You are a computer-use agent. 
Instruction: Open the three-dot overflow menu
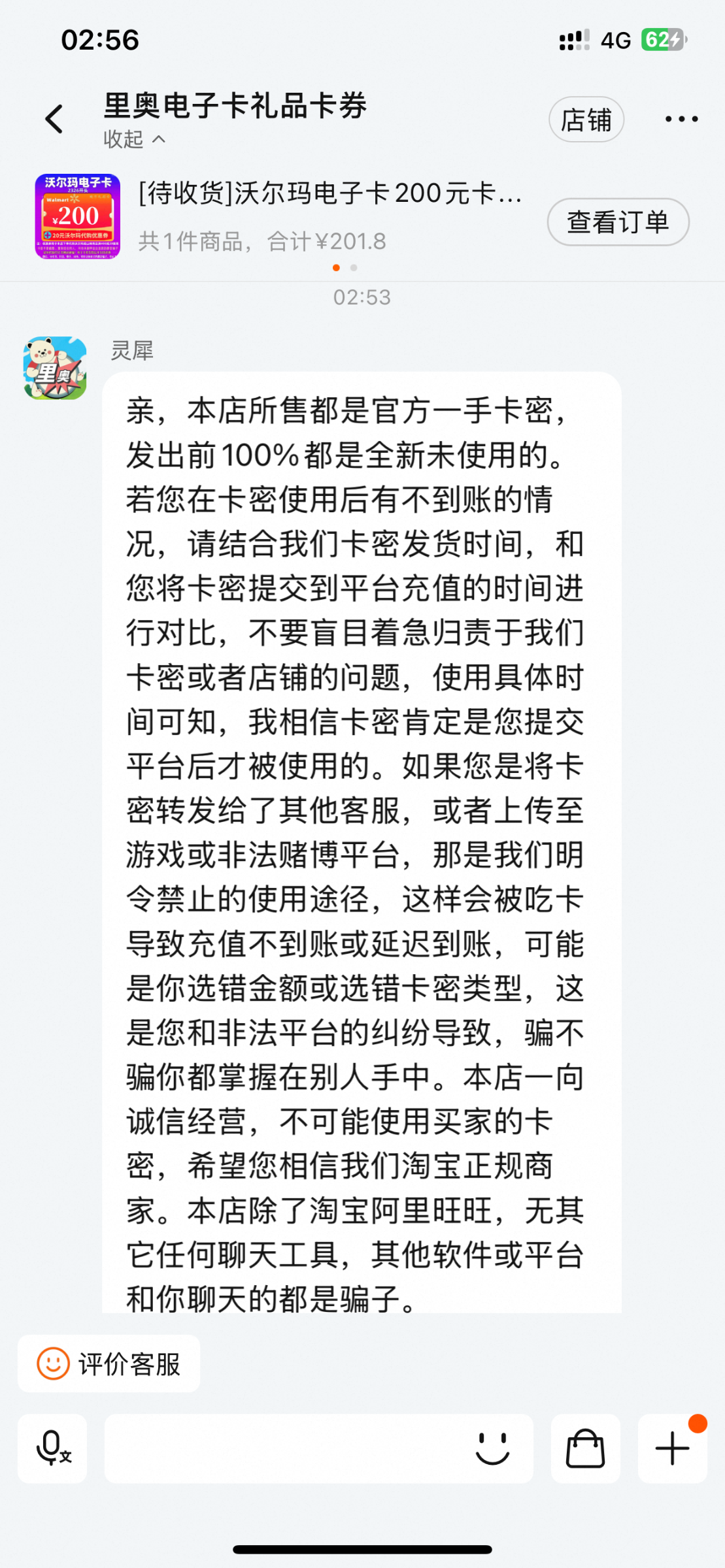[681, 119]
